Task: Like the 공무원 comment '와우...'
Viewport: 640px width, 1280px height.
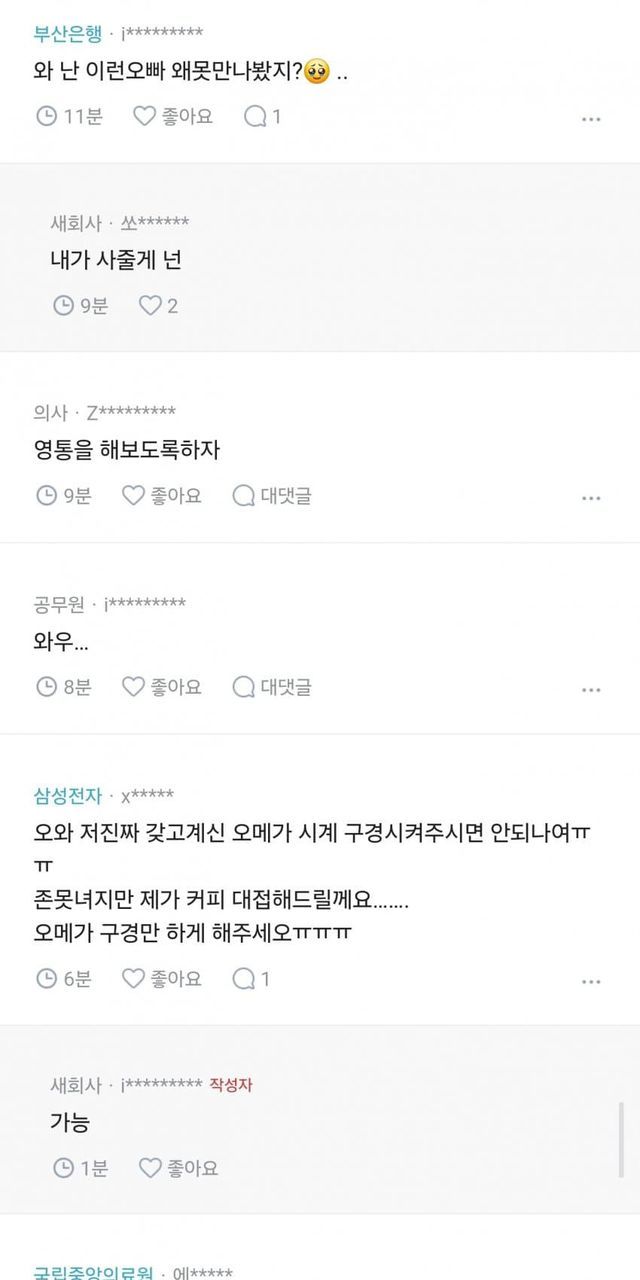Action: pos(161,687)
